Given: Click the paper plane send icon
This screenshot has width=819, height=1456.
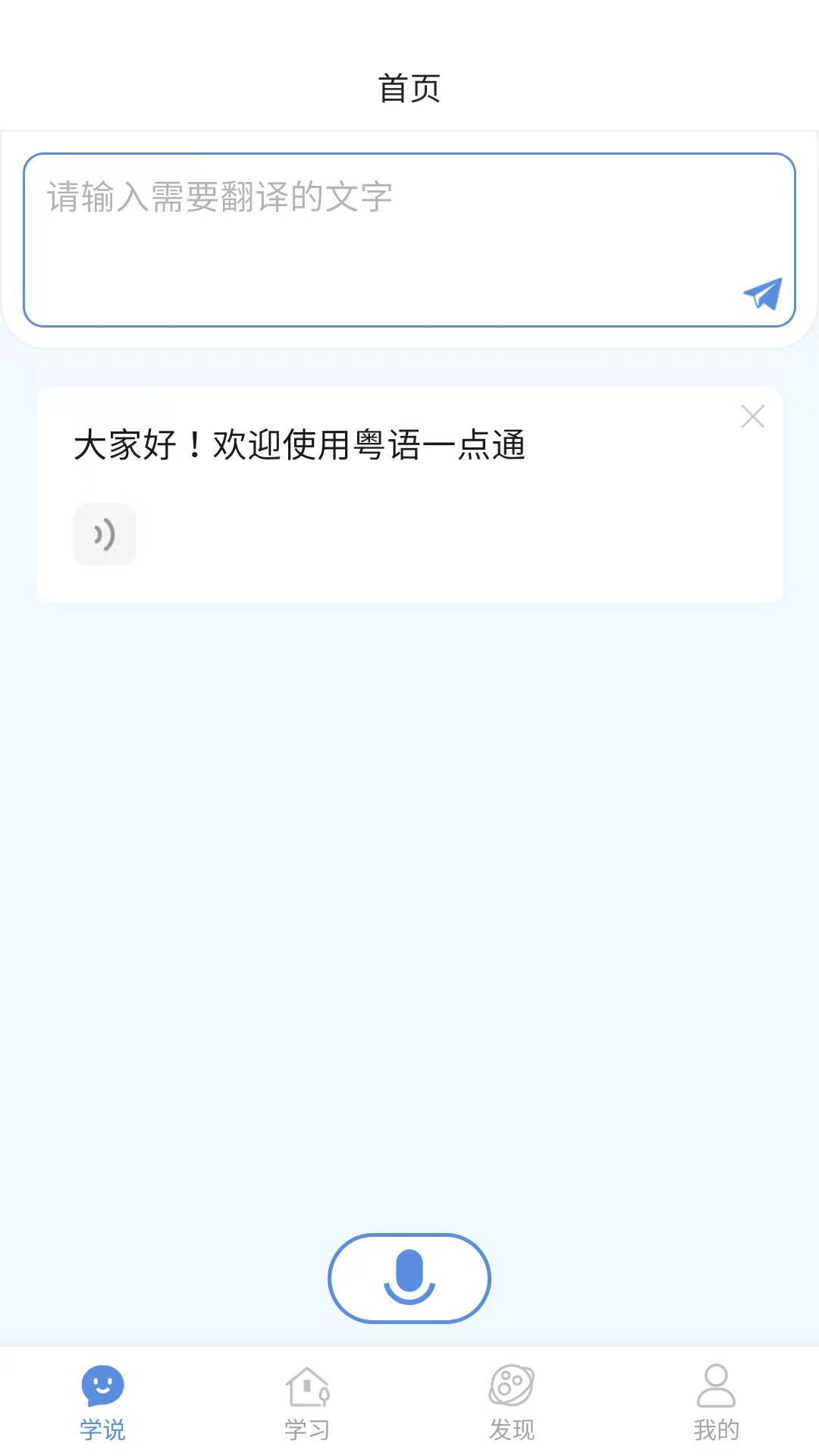Looking at the screenshot, I should pyautogui.click(x=762, y=294).
